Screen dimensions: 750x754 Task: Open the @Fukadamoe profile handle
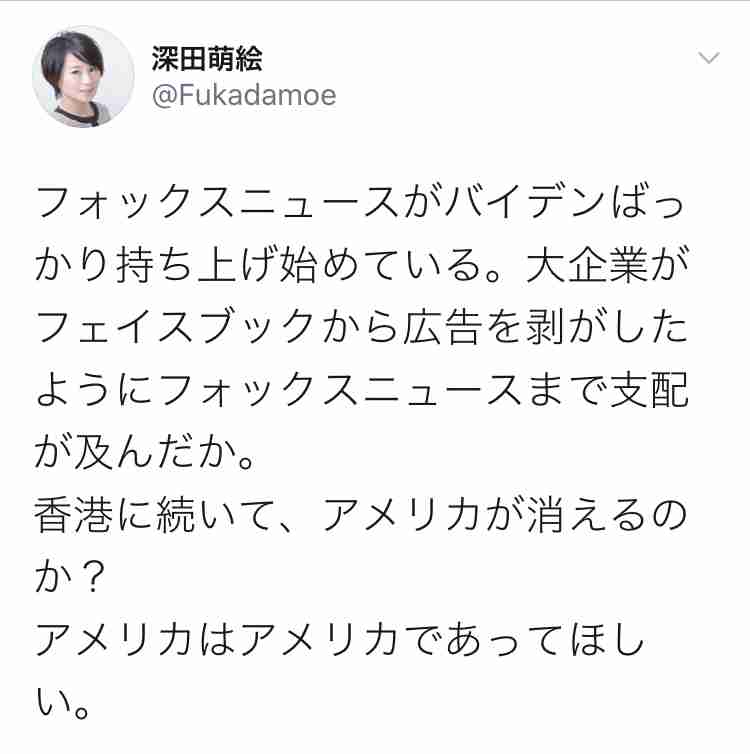click(243, 95)
